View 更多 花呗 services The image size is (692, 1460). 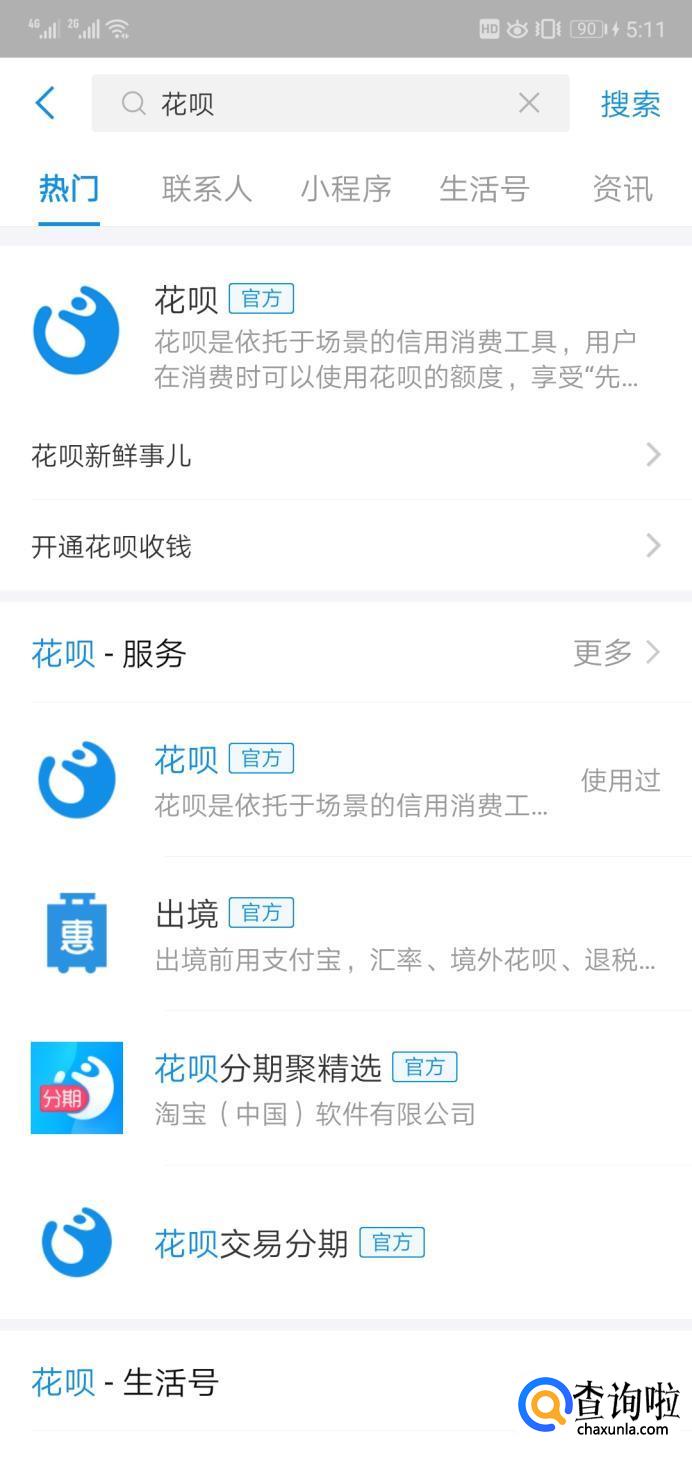[x=615, y=653]
